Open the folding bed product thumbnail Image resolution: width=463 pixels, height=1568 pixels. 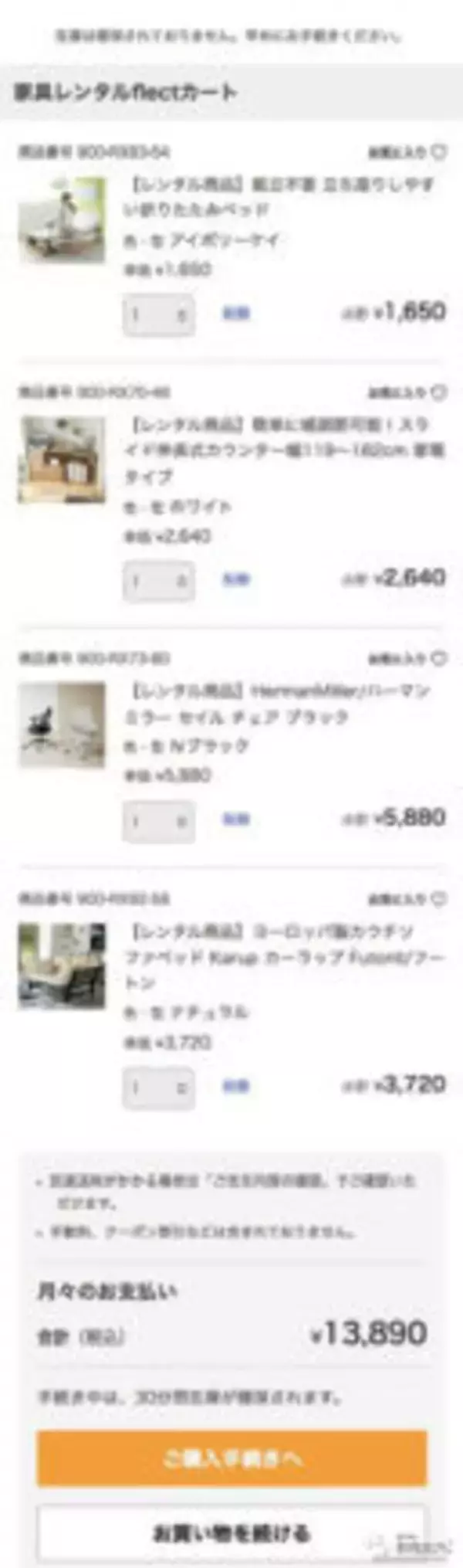point(62,220)
